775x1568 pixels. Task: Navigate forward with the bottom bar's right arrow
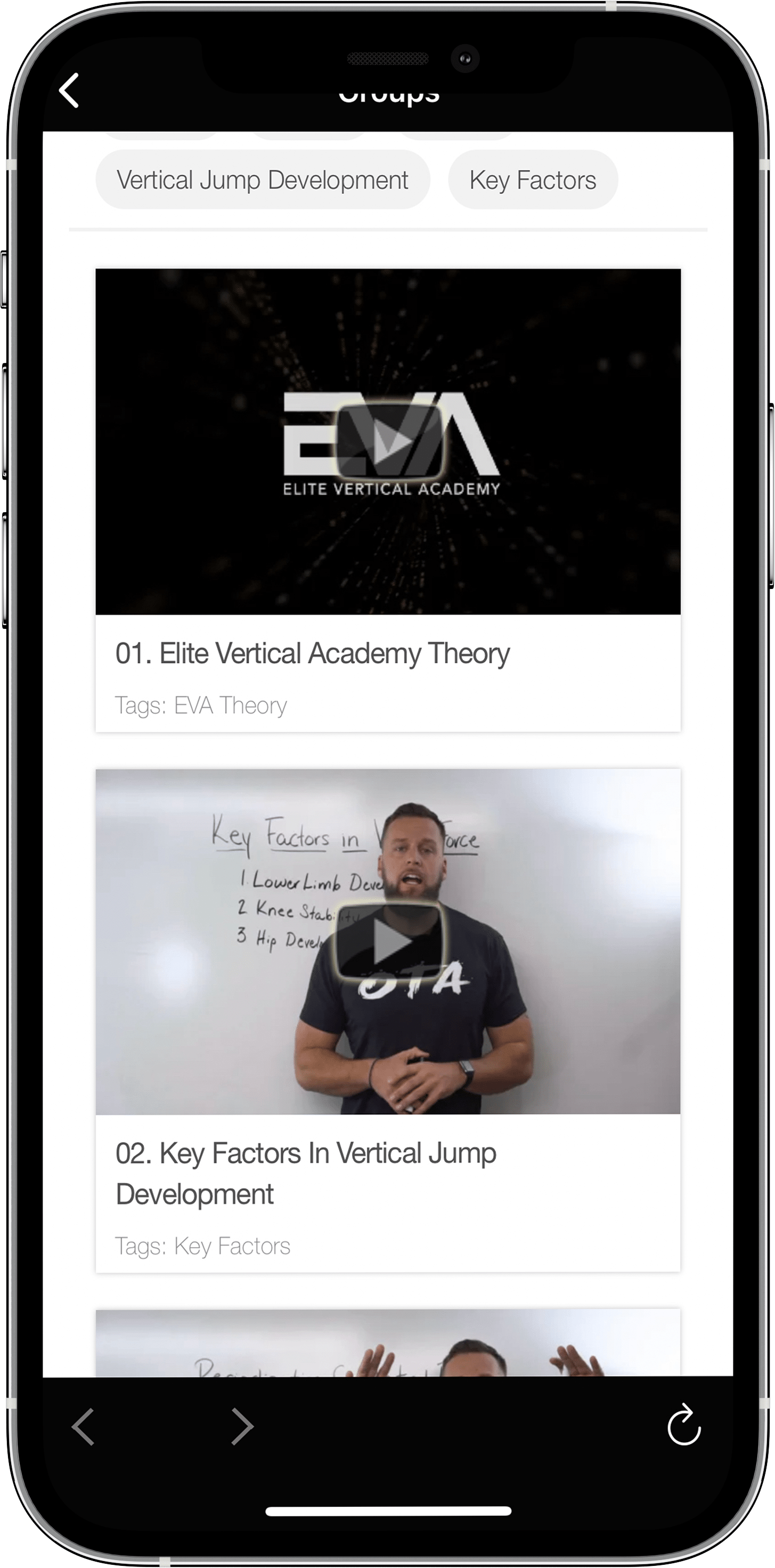click(x=242, y=1426)
